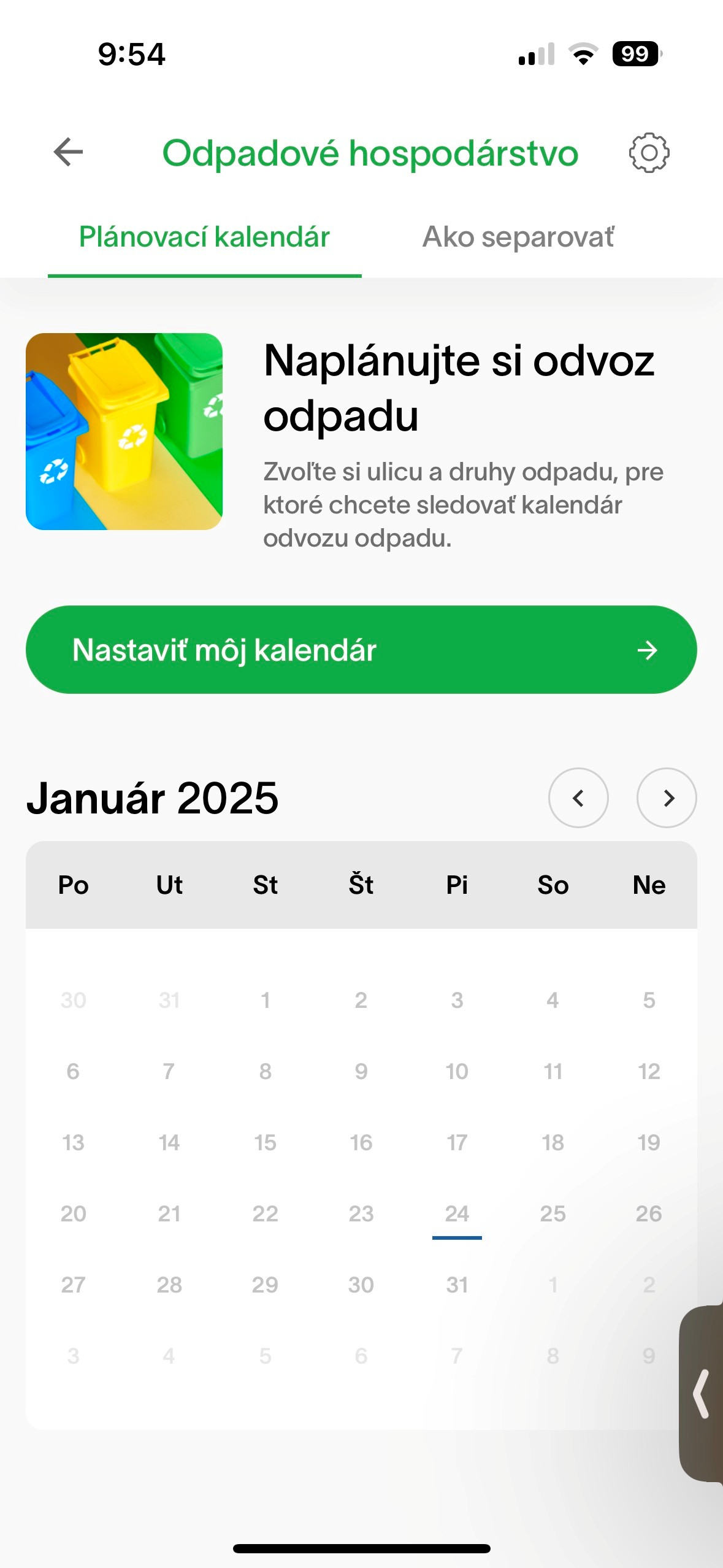723x1568 pixels.
Task: Open the side handle at screen edge
Action: tap(702, 1394)
